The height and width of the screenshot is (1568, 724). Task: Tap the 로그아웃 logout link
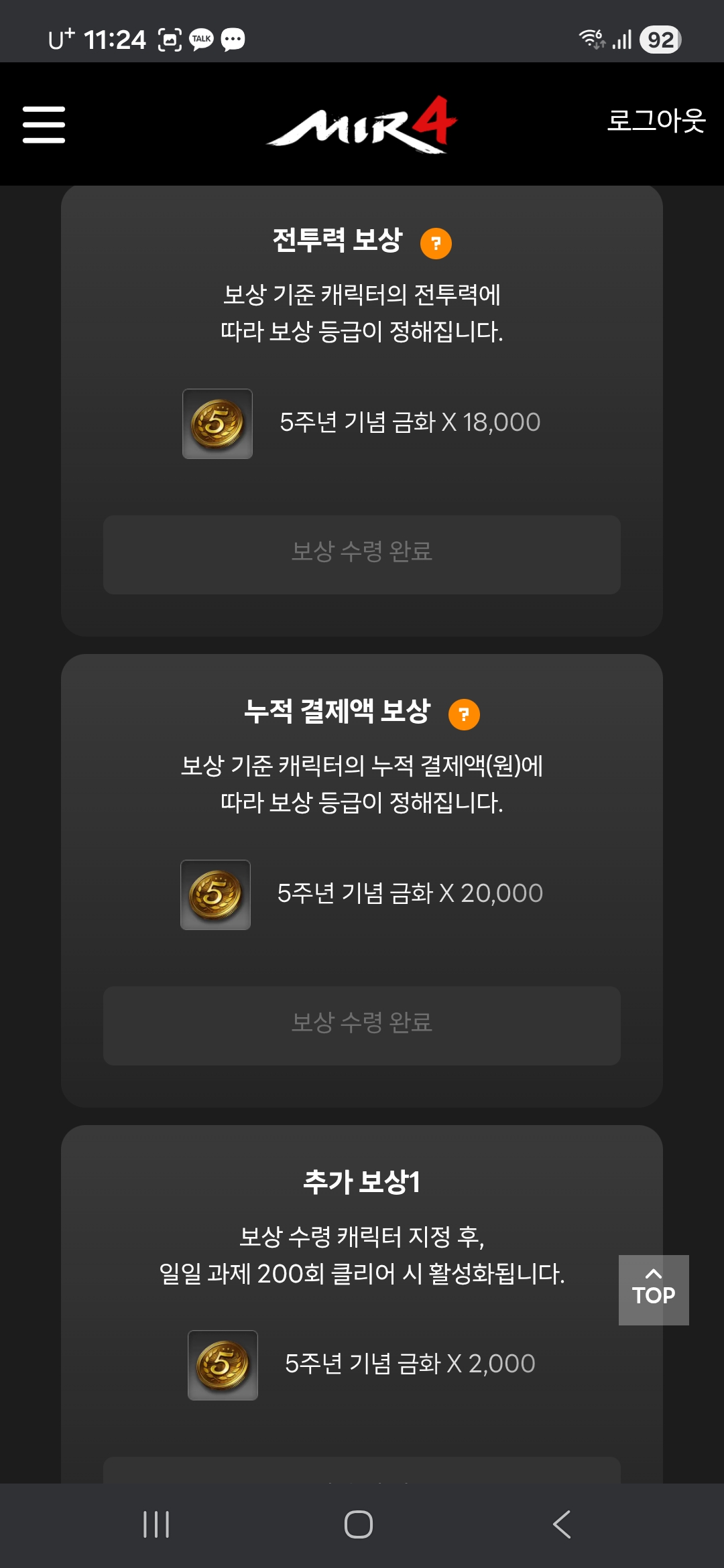click(656, 121)
